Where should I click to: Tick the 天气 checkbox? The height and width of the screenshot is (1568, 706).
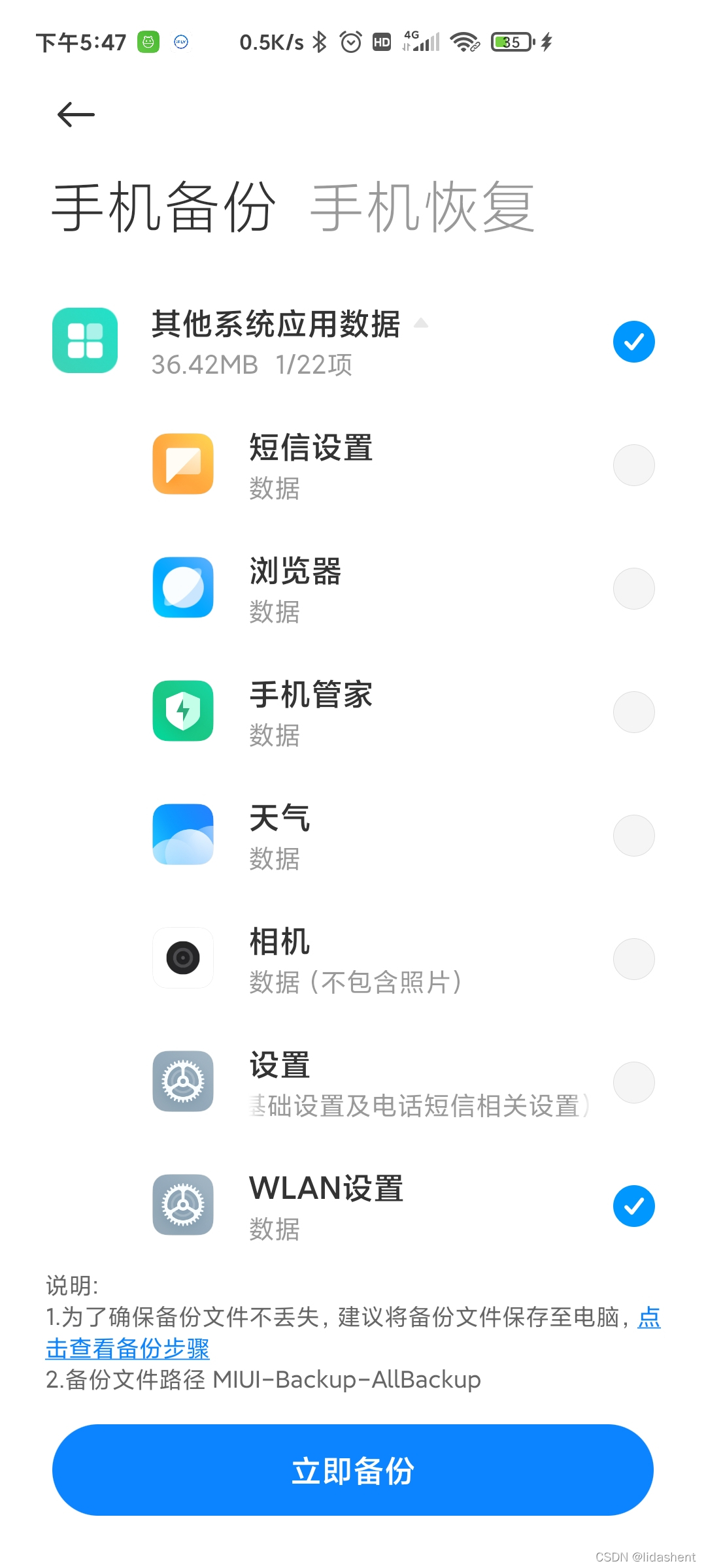click(633, 836)
